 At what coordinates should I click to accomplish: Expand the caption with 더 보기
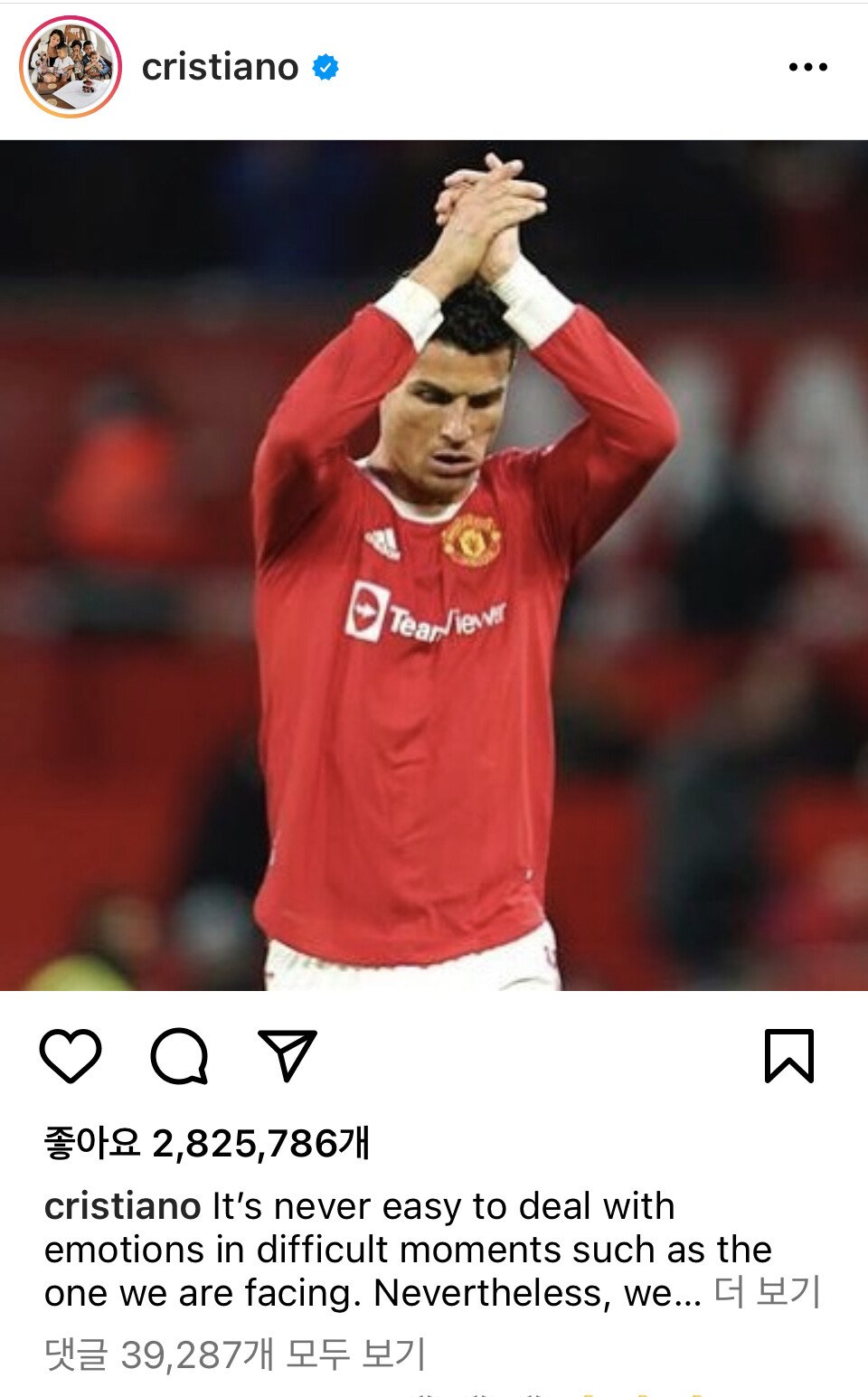767,1292
